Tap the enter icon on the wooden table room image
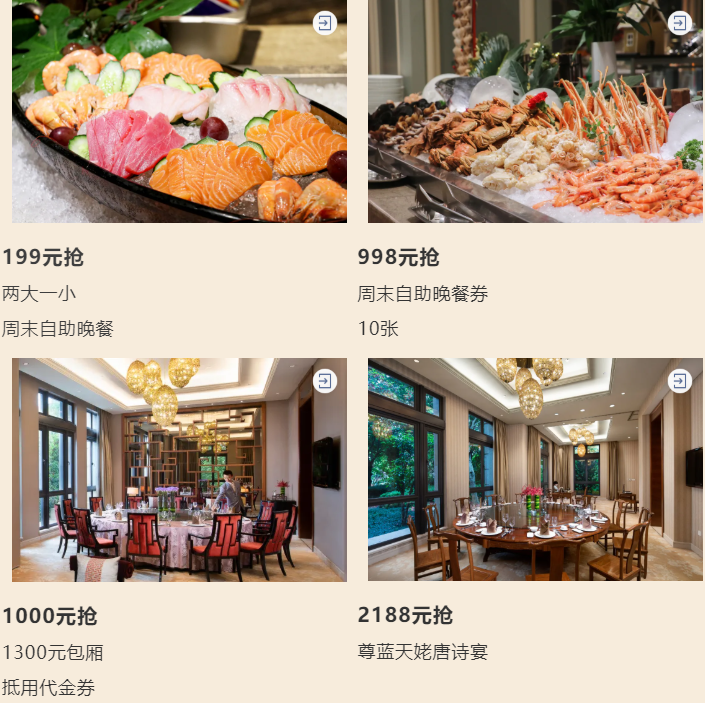705x703 pixels. (680, 381)
